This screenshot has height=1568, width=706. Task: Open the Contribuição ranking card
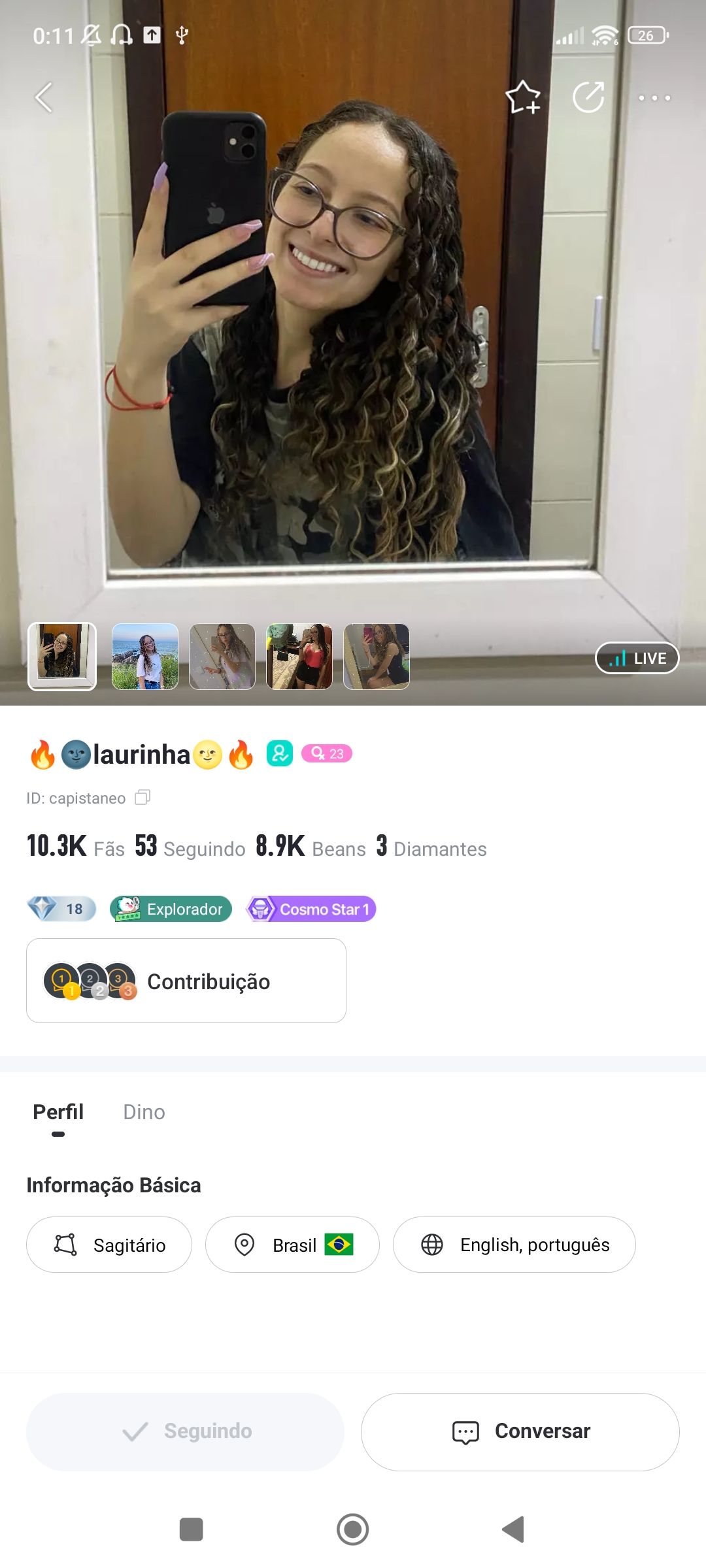pyautogui.click(x=186, y=981)
